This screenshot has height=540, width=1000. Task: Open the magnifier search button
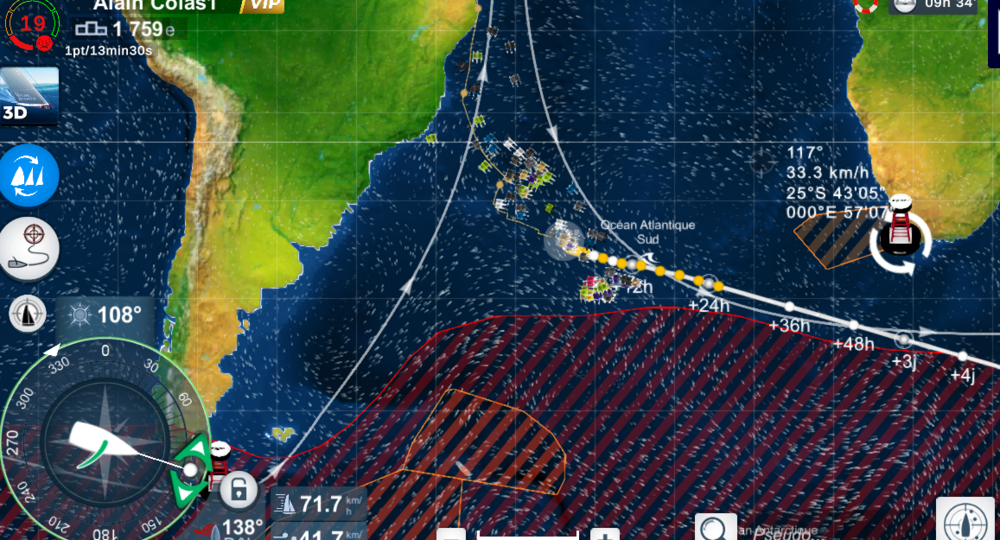[715, 527]
